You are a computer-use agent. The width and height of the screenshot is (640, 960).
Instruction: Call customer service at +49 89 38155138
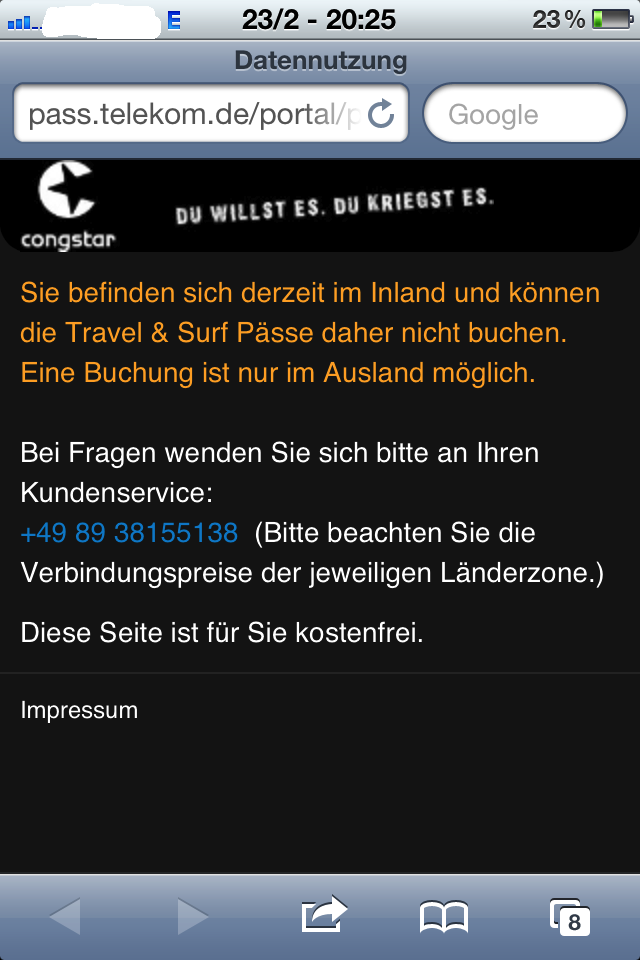click(x=129, y=533)
